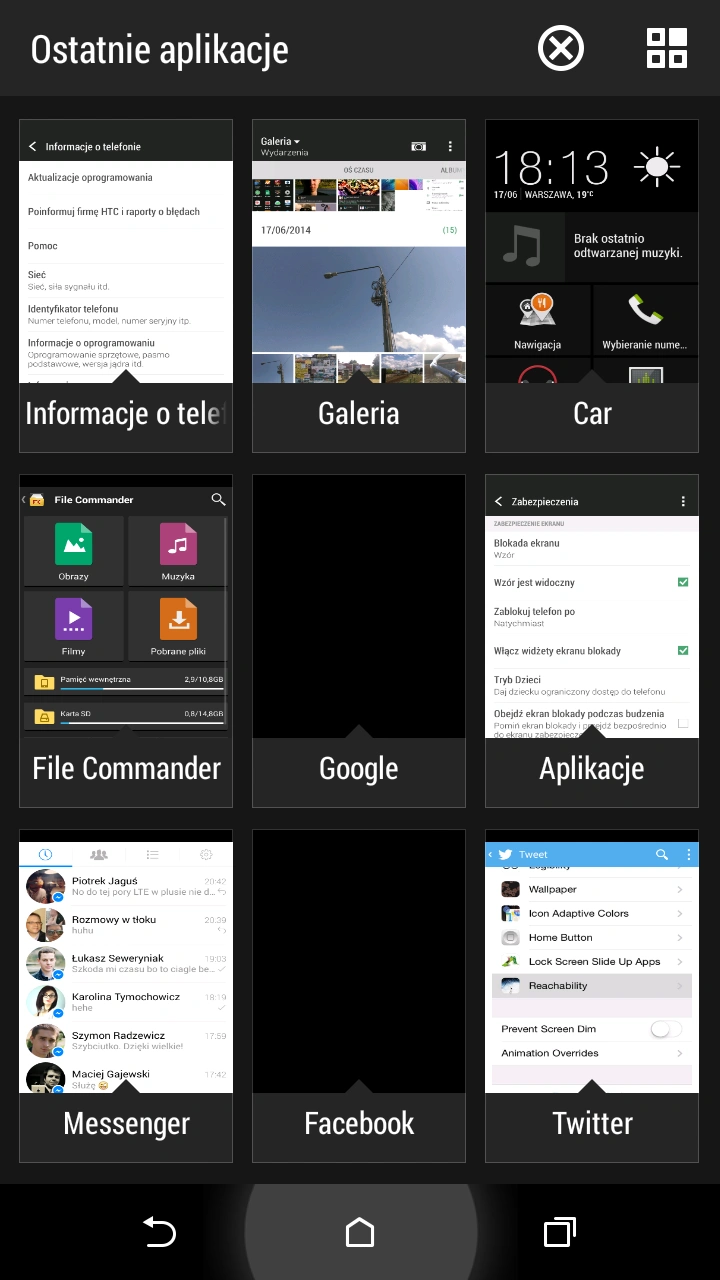Open the Aplikacje security settings card
Image resolution: width=720 pixels, height=1280 pixels.
(592, 641)
